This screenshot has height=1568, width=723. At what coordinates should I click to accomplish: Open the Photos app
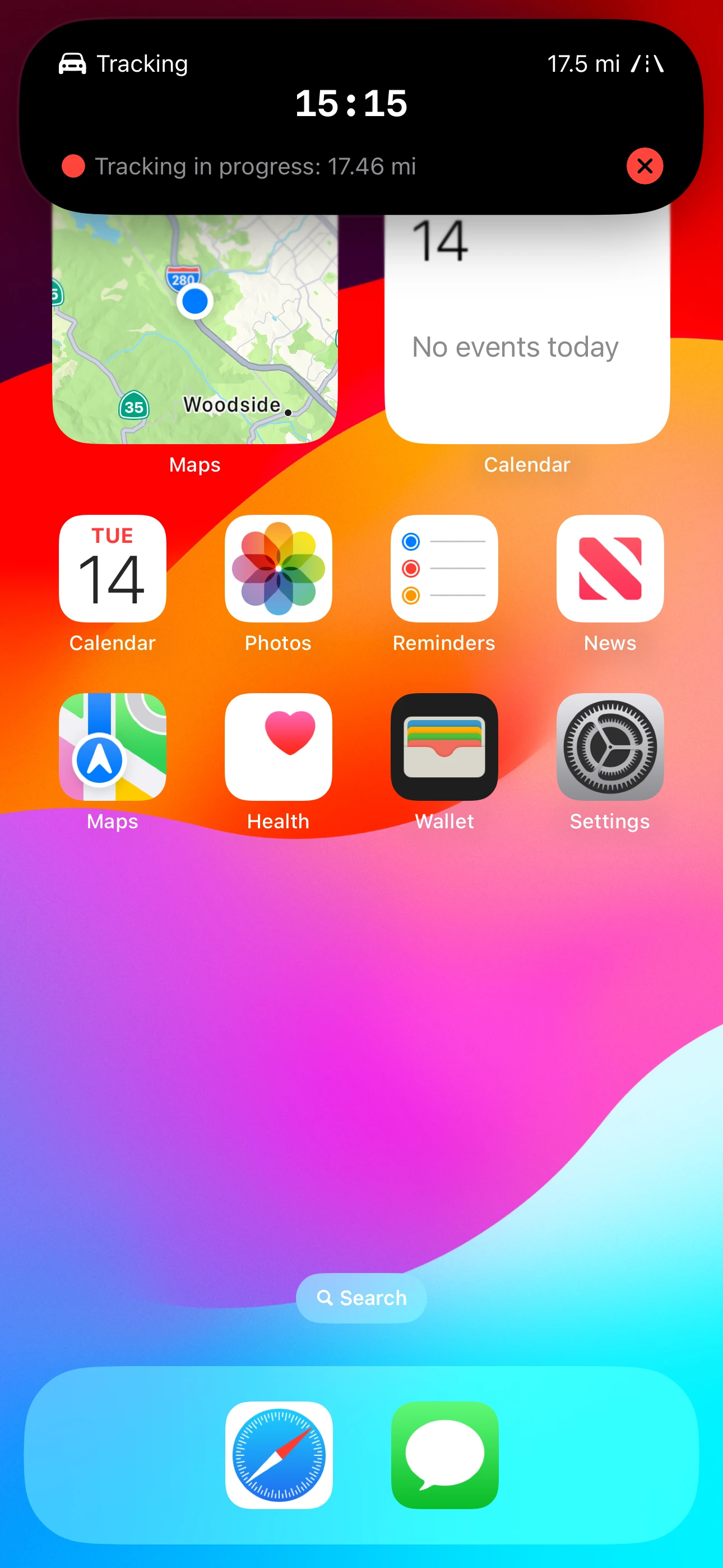click(x=278, y=569)
